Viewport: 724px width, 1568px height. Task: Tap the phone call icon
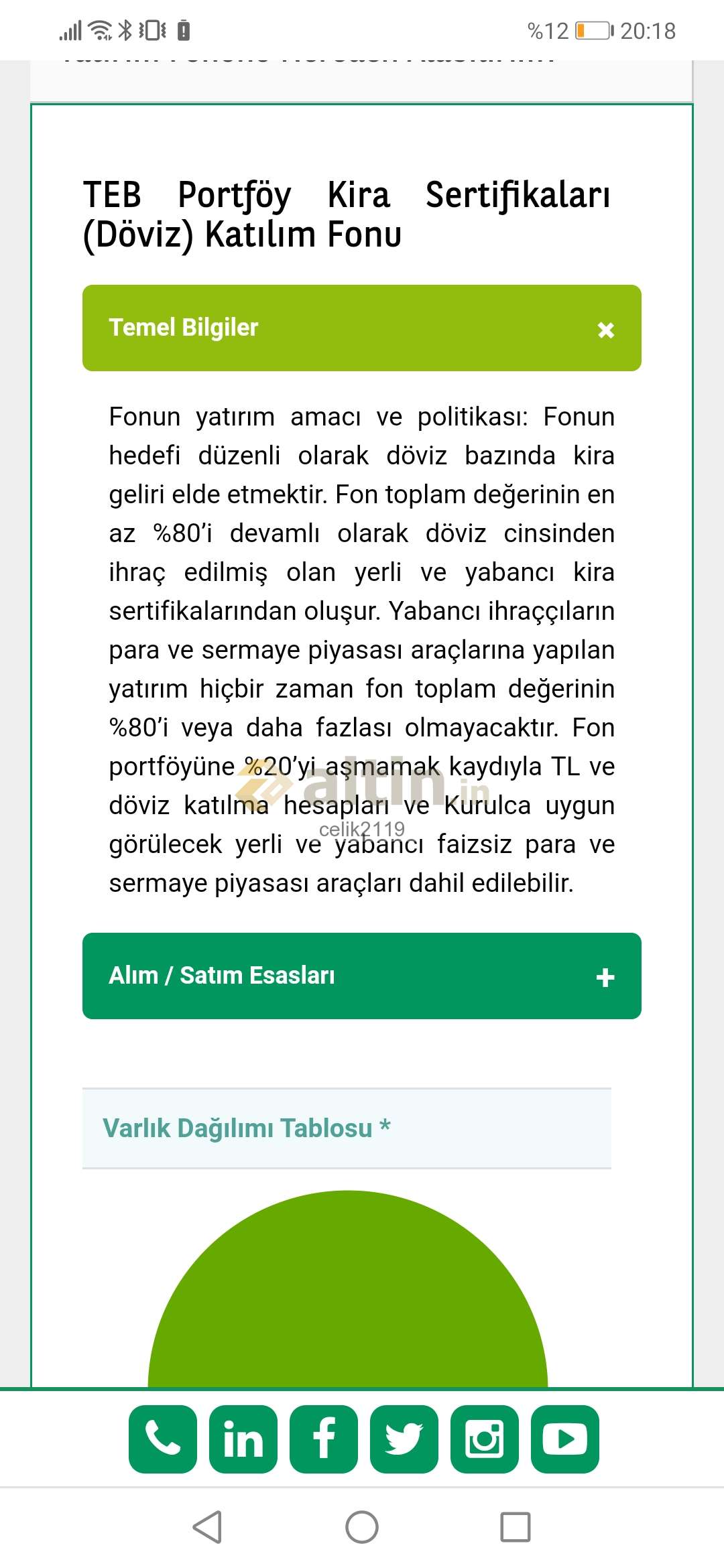[163, 1439]
